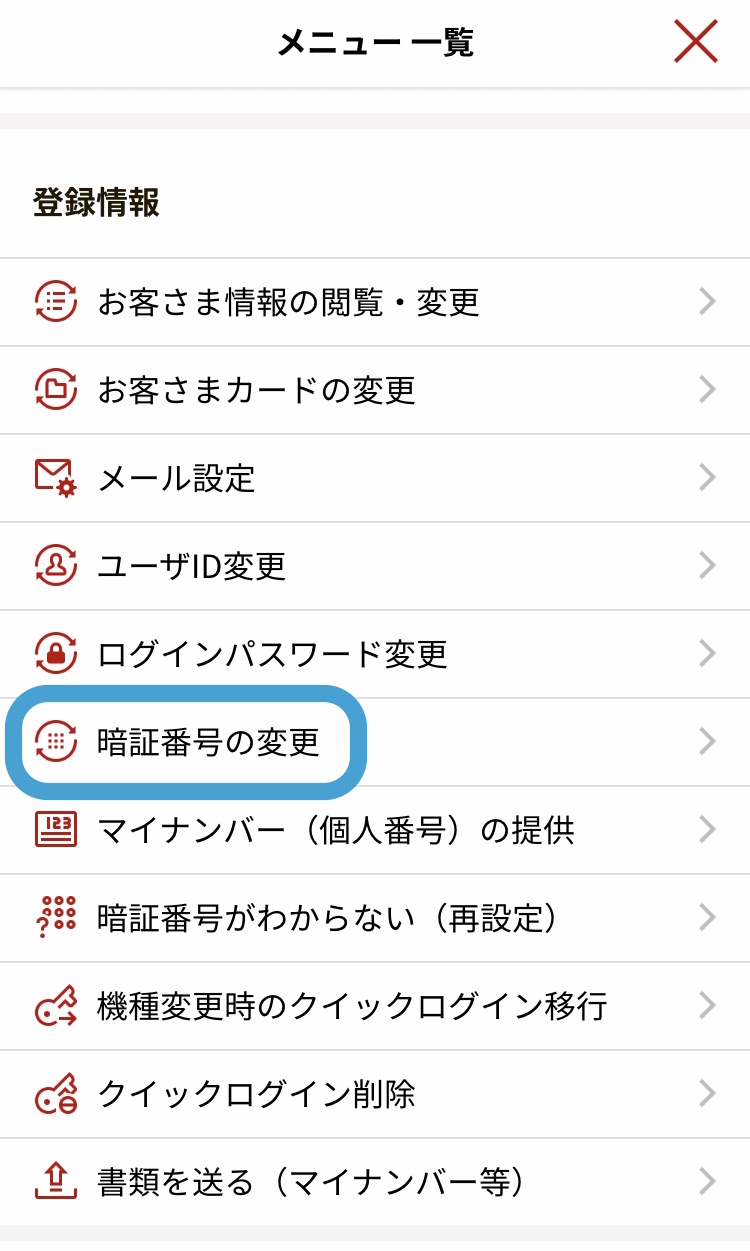The height and width of the screenshot is (1251, 750).
Task: Close the メニュー一覧 screen with the X
Action: point(695,42)
